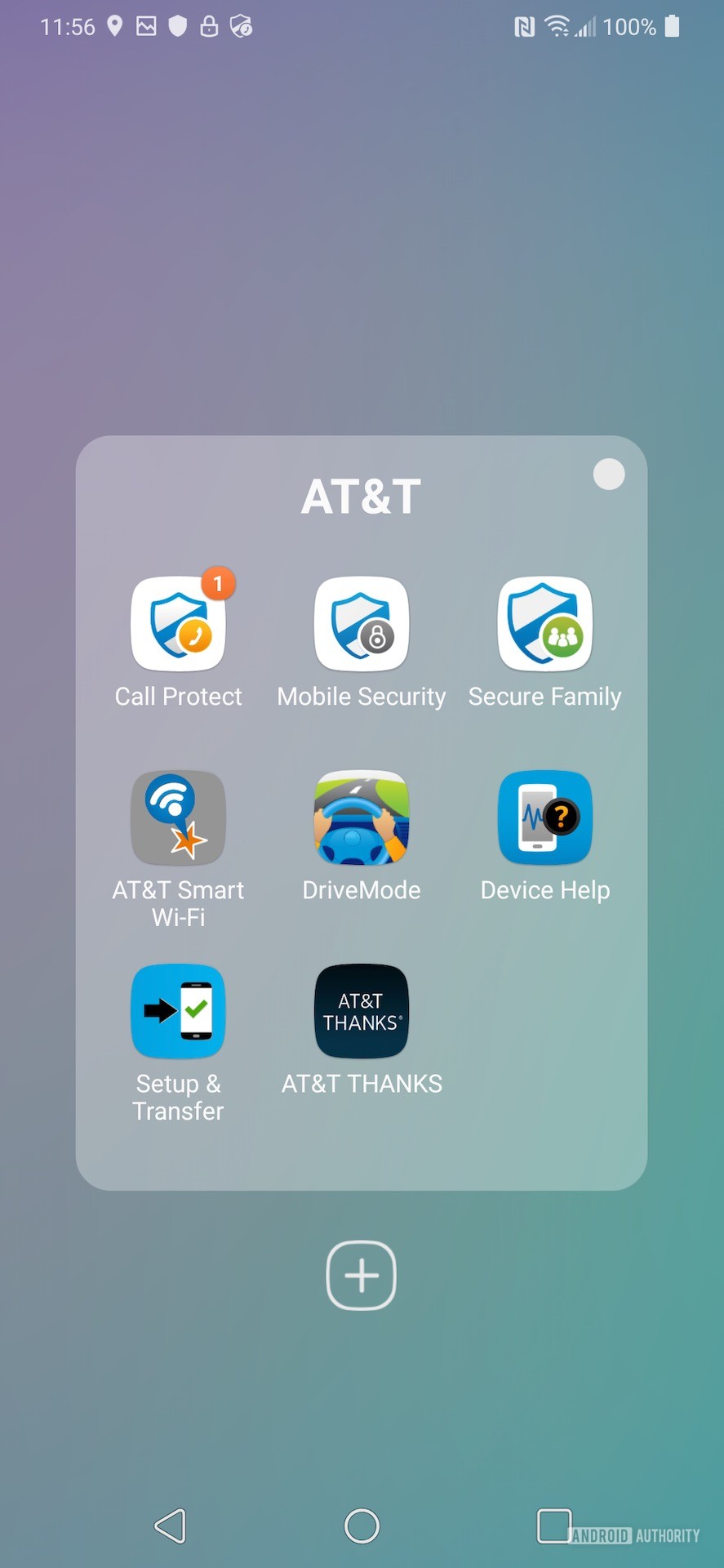This screenshot has width=724, height=1568.
Task: Launch Mobile Security
Action: (362, 625)
